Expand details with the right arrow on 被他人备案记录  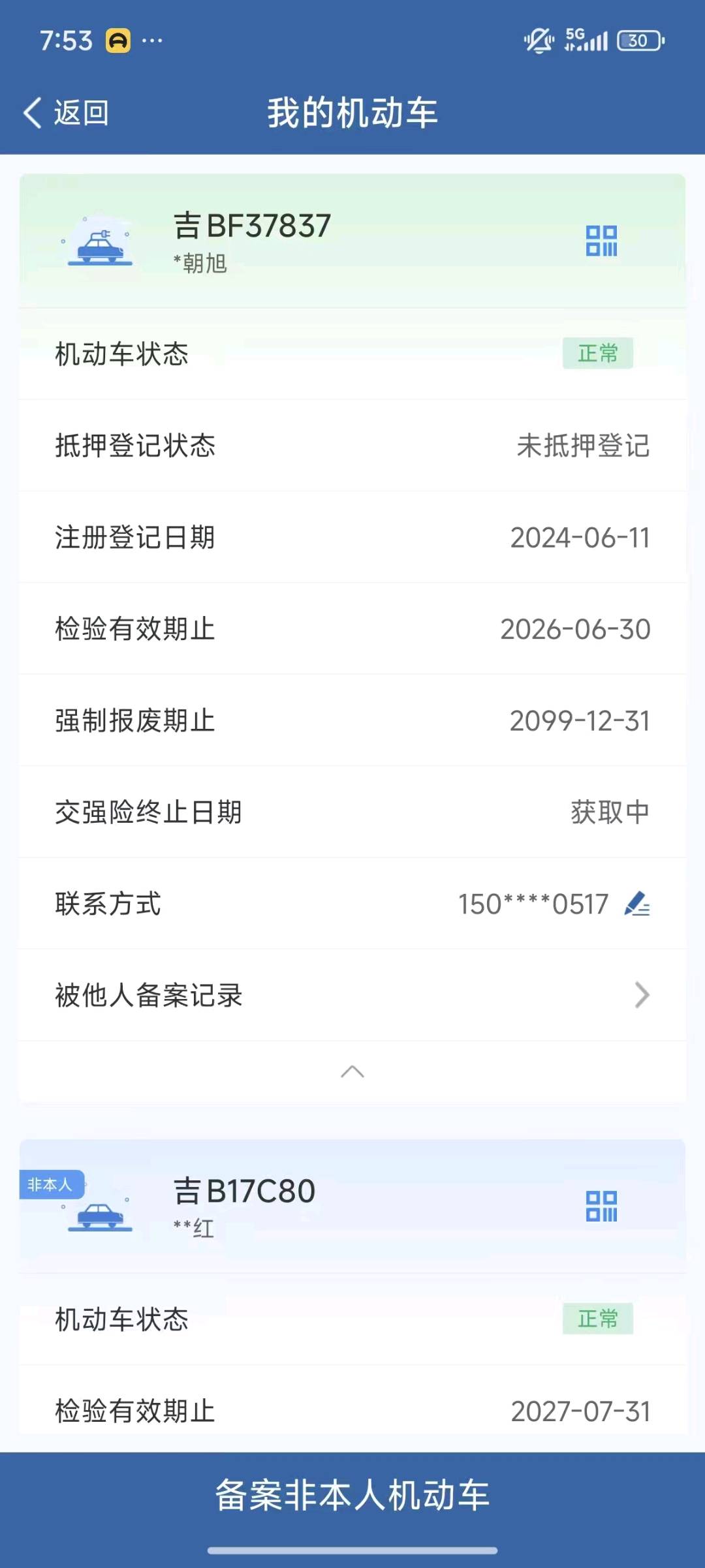(642, 995)
